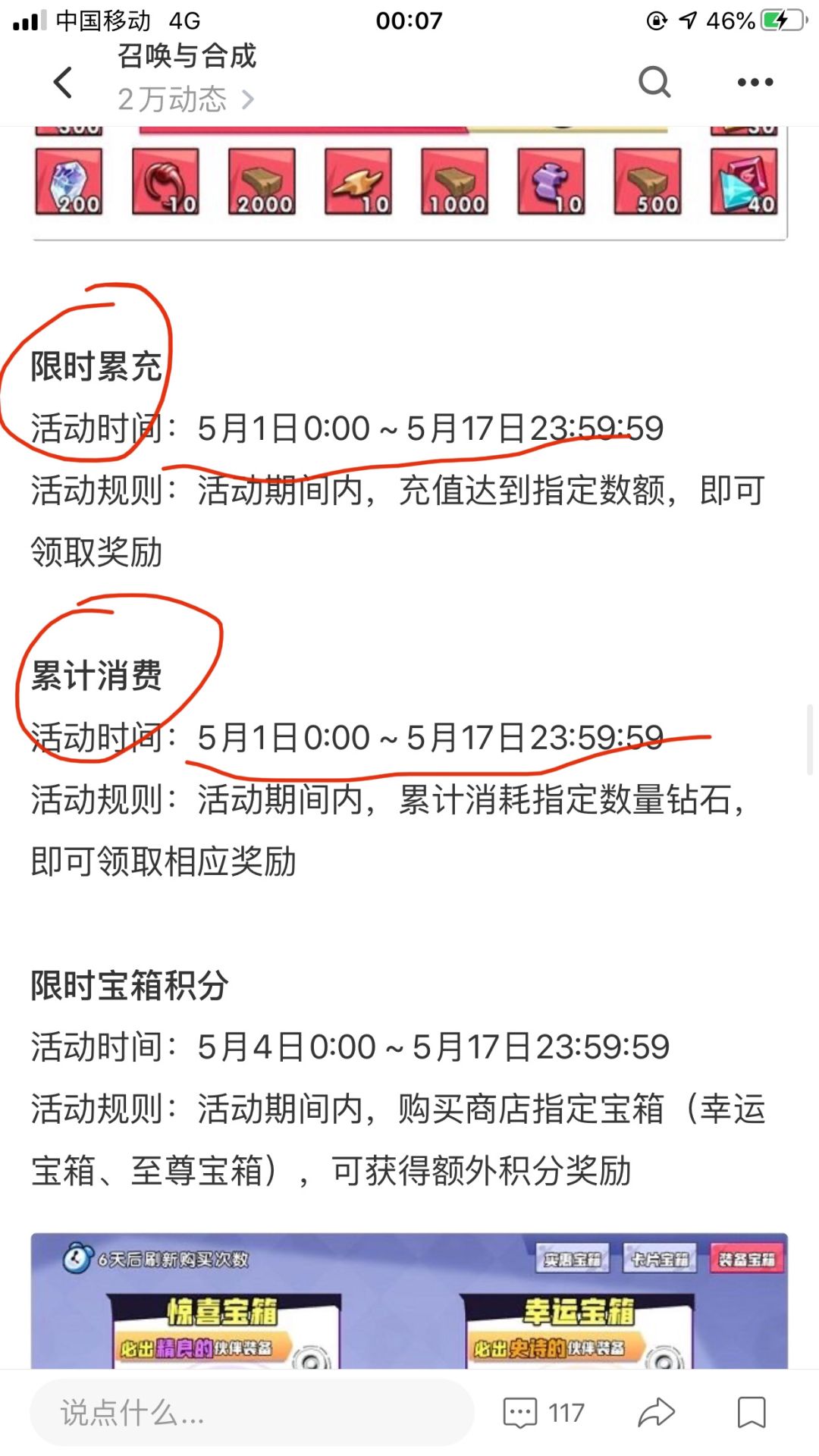Share this post
This screenshot has height=1456, width=819.
click(x=656, y=1413)
